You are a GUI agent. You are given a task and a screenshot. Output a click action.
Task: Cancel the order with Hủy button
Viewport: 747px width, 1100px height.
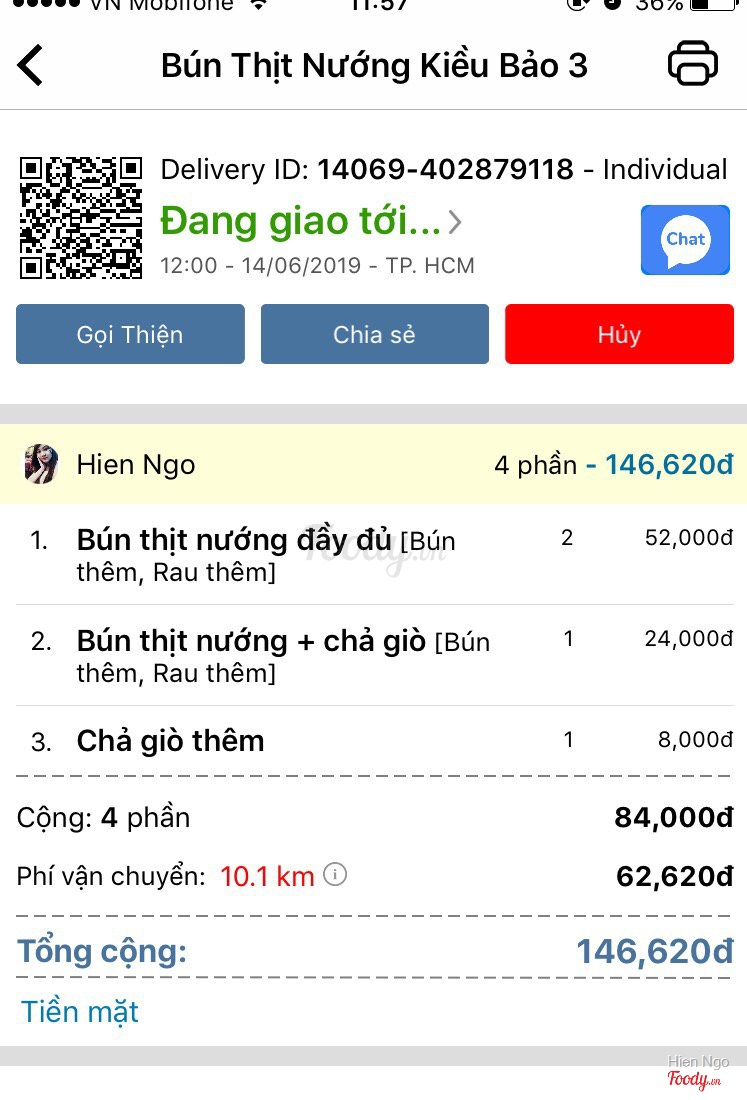pos(619,334)
